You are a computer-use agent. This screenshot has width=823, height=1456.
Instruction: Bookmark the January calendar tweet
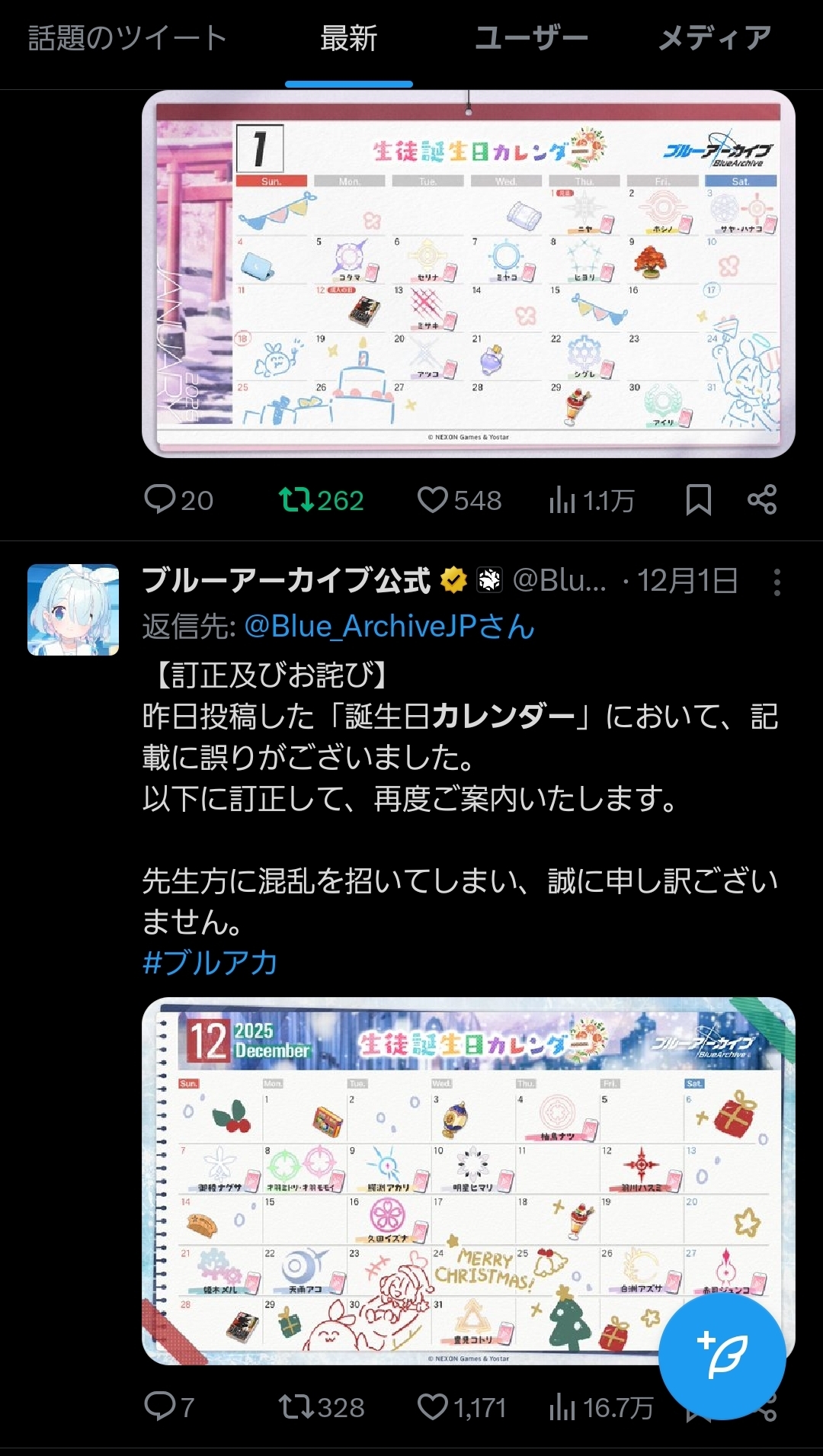pos(698,500)
